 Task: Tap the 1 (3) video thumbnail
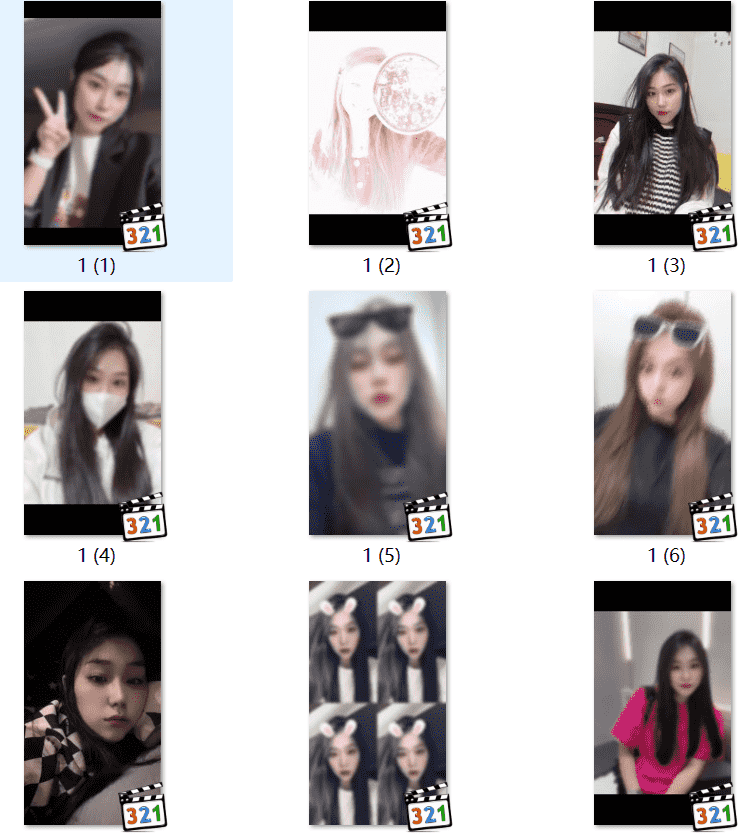pos(662,124)
